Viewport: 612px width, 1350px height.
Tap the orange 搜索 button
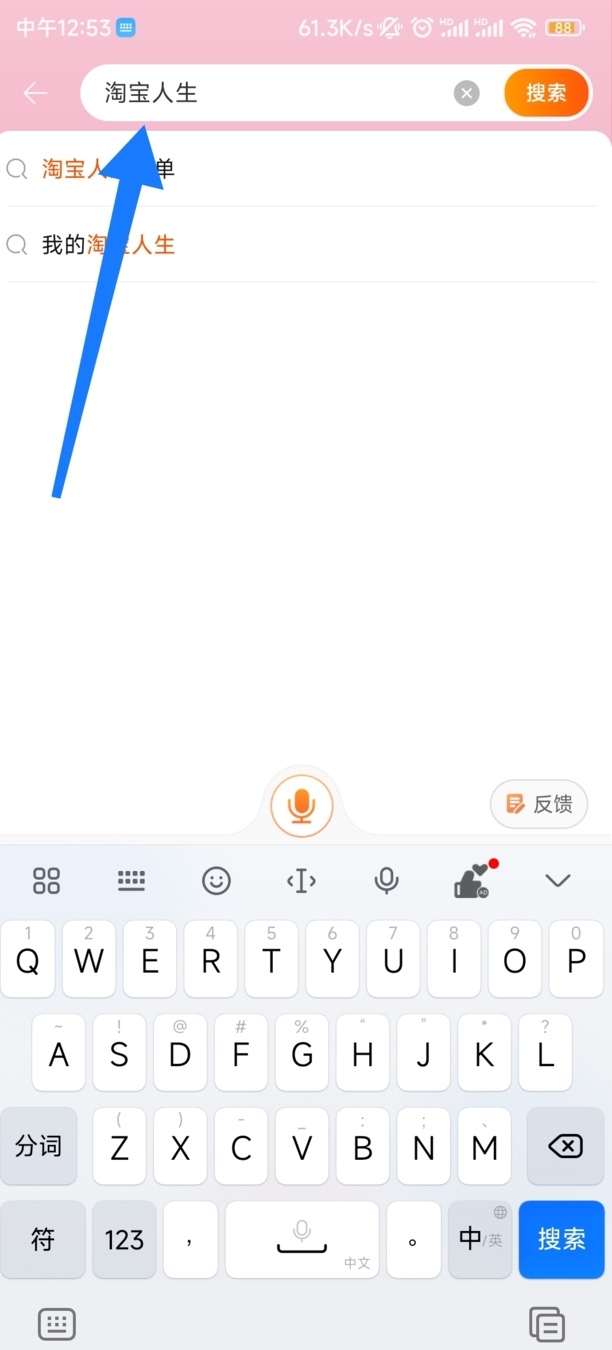pyautogui.click(x=546, y=93)
